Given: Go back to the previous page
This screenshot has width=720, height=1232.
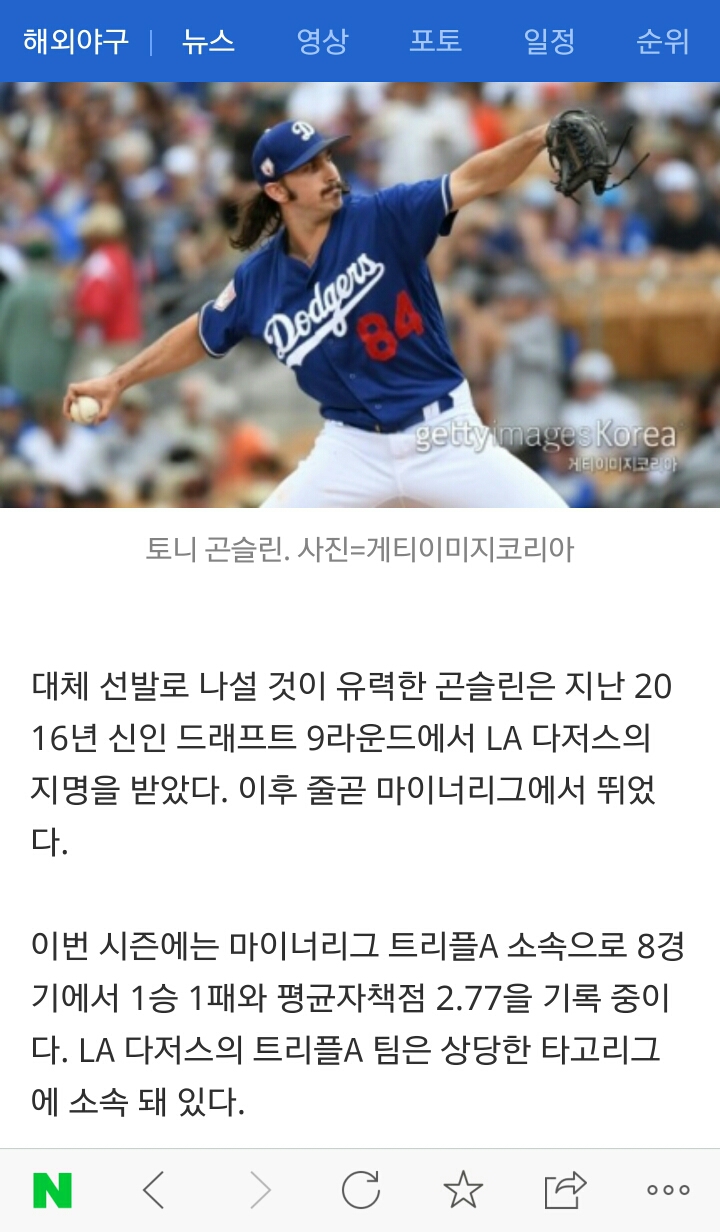Looking at the screenshot, I should (153, 1190).
